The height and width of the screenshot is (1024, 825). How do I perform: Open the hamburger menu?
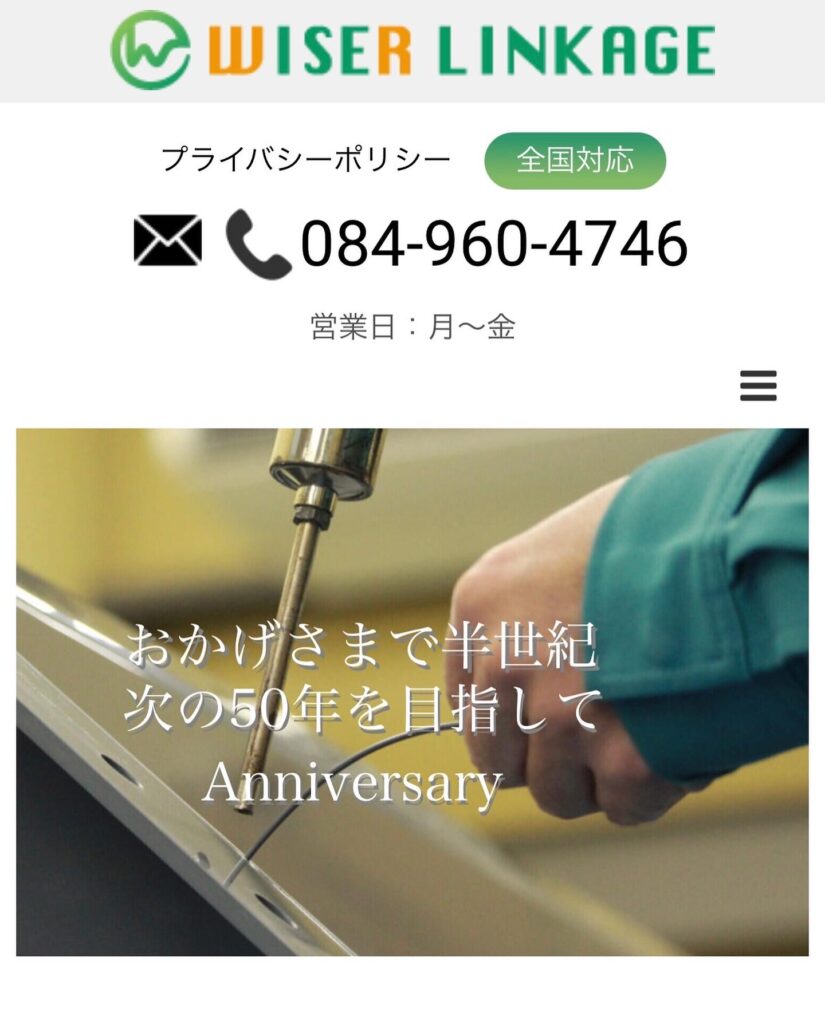click(x=758, y=385)
